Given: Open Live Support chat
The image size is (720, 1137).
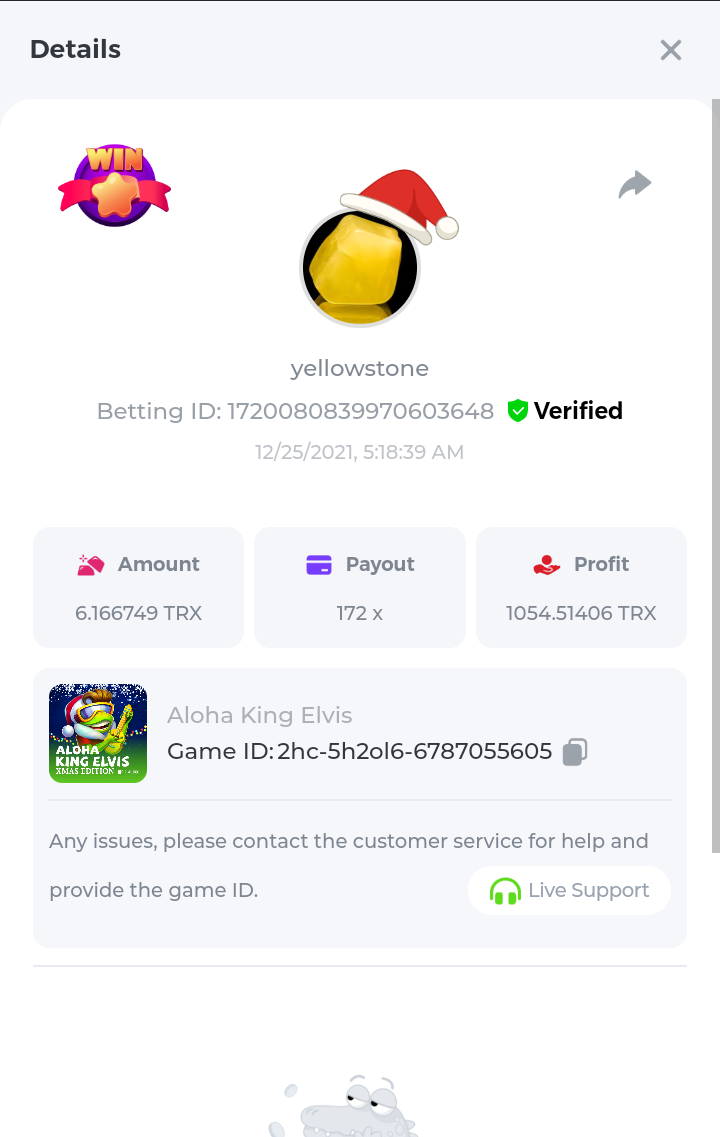Looking at the screenshot, I should tap(569, 890).
